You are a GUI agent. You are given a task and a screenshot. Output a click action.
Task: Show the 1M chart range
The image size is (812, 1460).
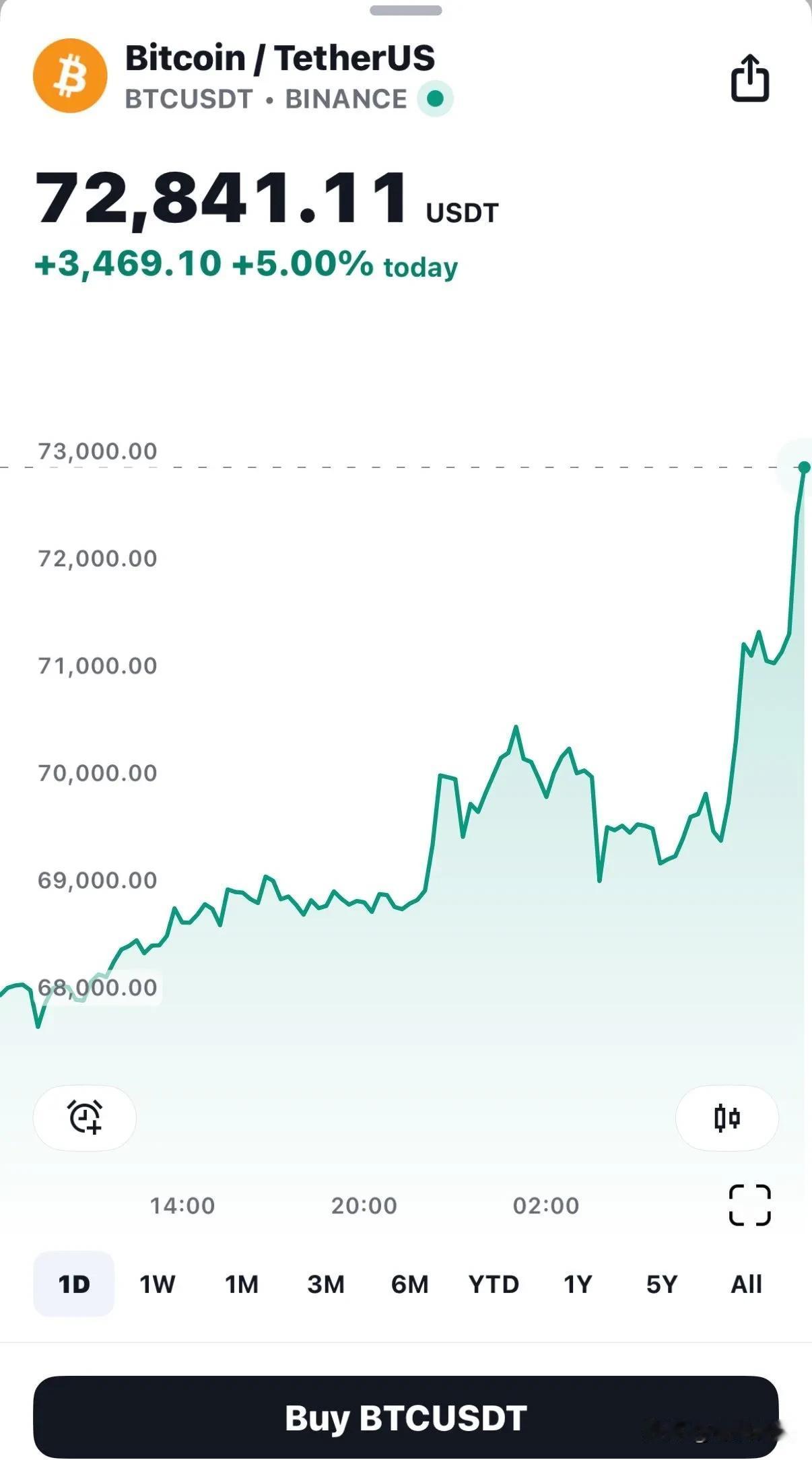[242, 1284]
